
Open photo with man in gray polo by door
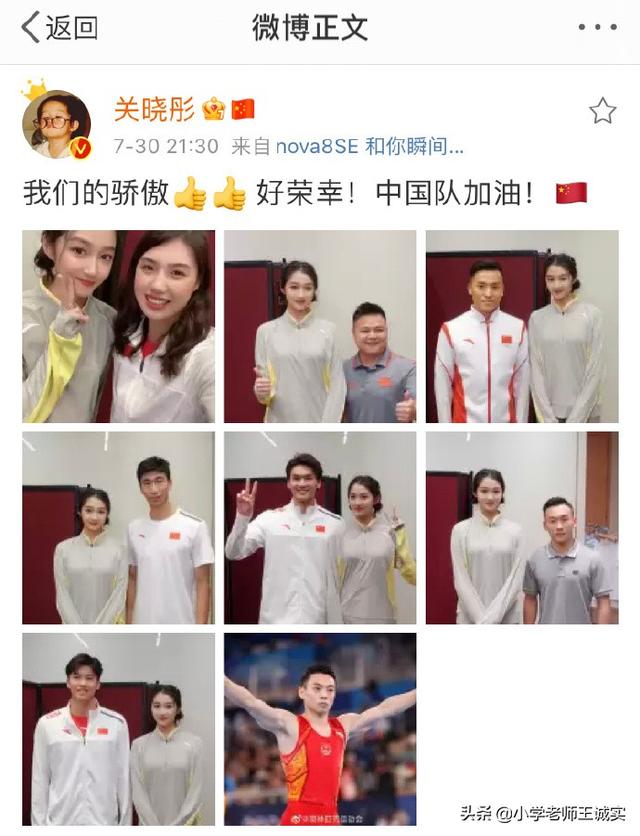(522, 528)
